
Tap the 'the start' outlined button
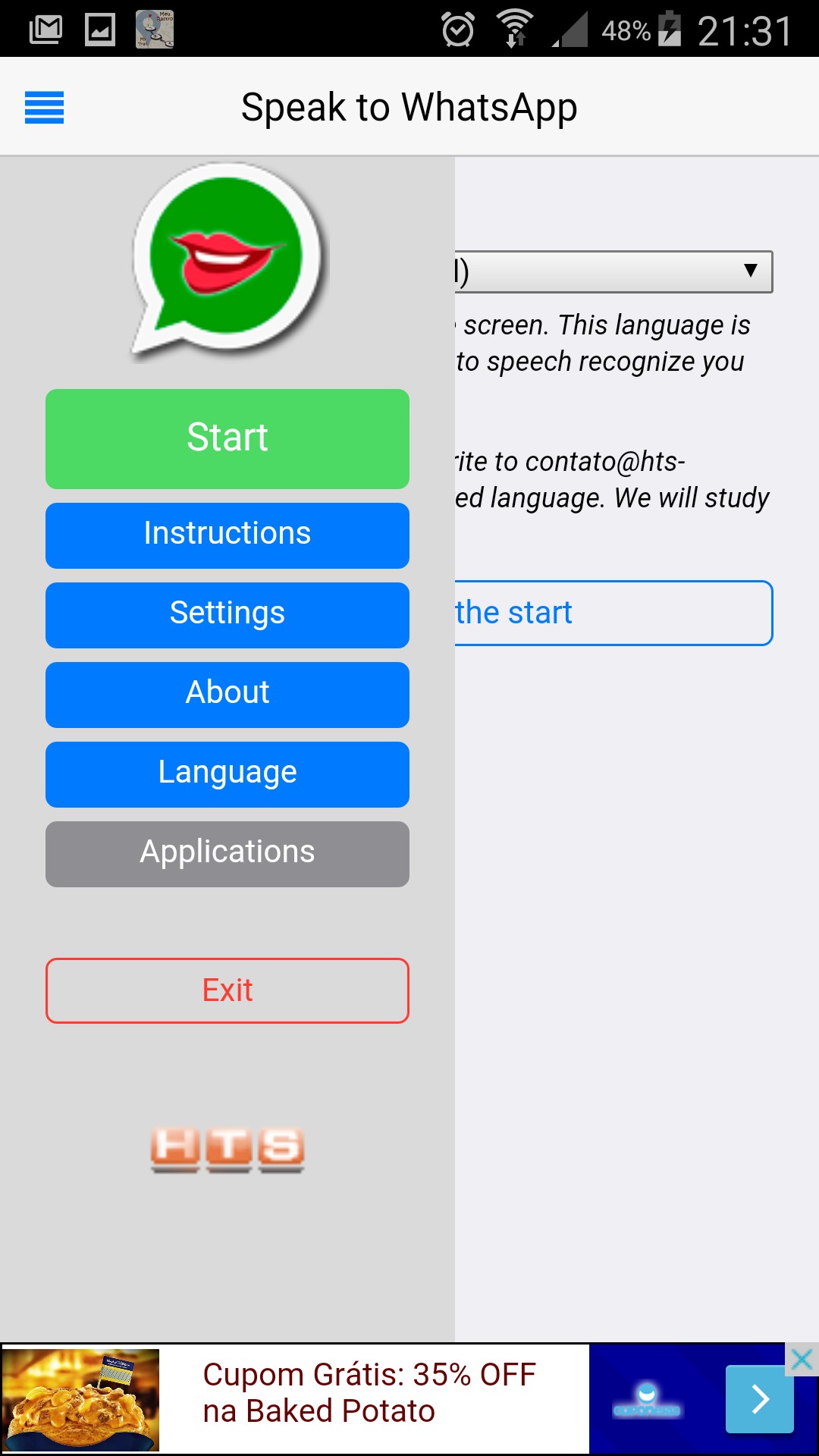(x=614, y=613)
